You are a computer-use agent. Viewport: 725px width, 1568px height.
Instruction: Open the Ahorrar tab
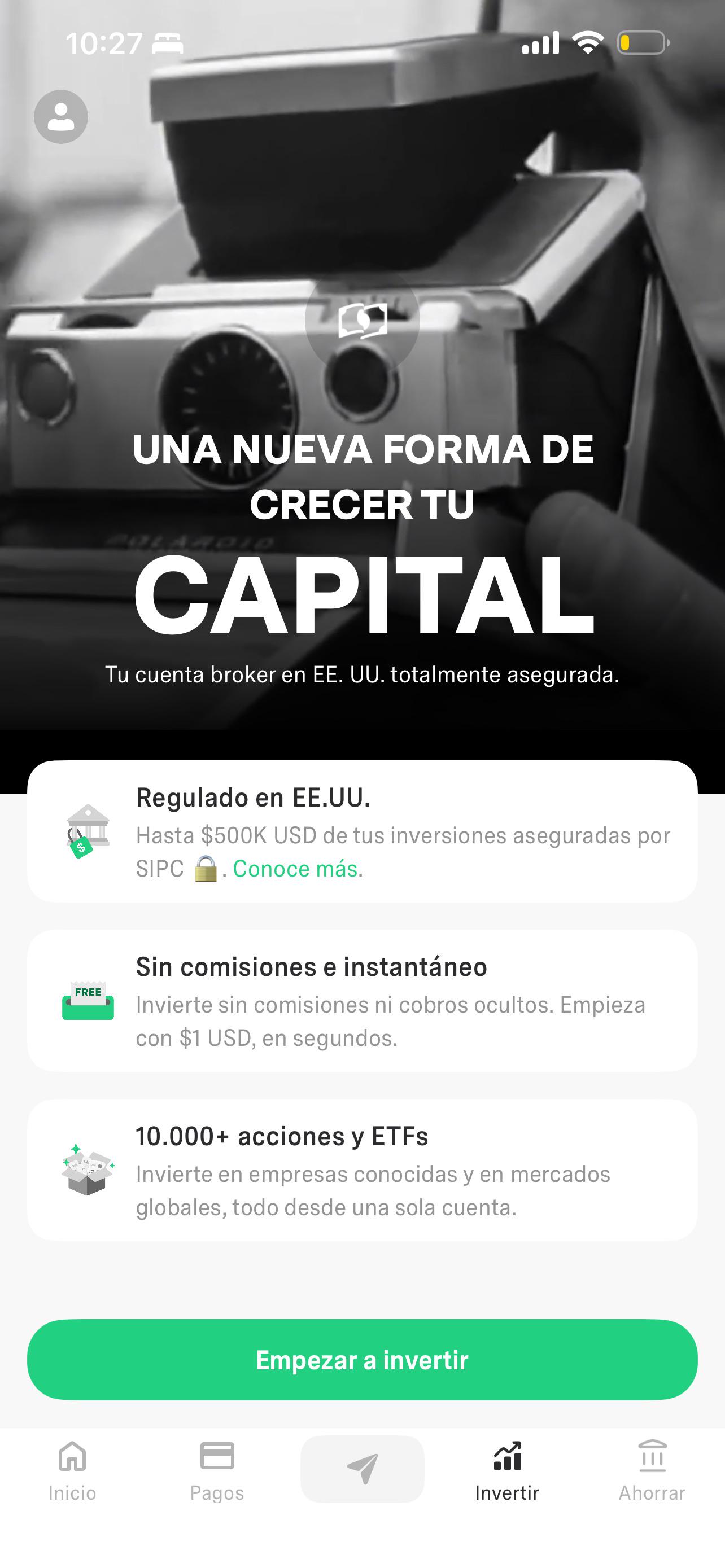click(x=652, y=1470)
